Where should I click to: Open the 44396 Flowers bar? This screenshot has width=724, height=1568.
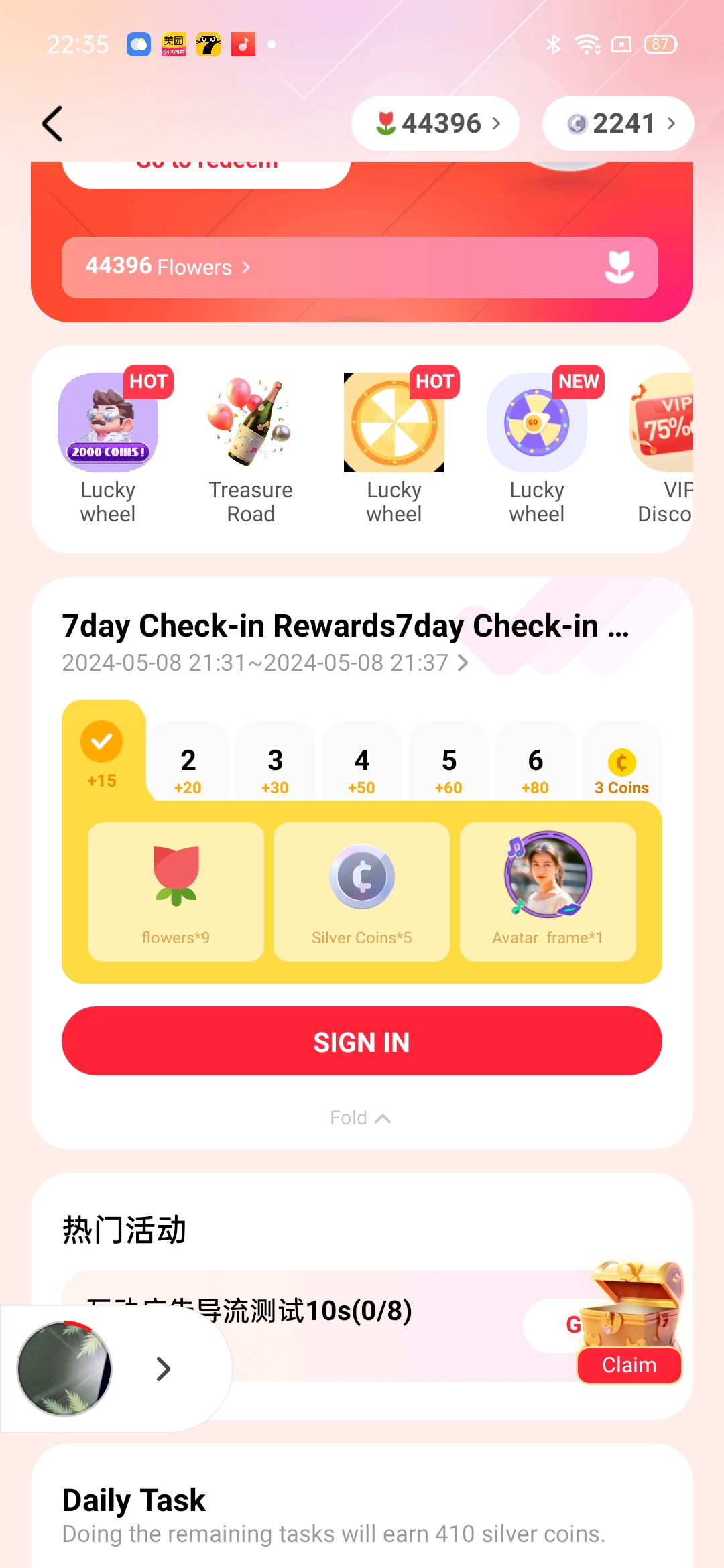(360, 267)
